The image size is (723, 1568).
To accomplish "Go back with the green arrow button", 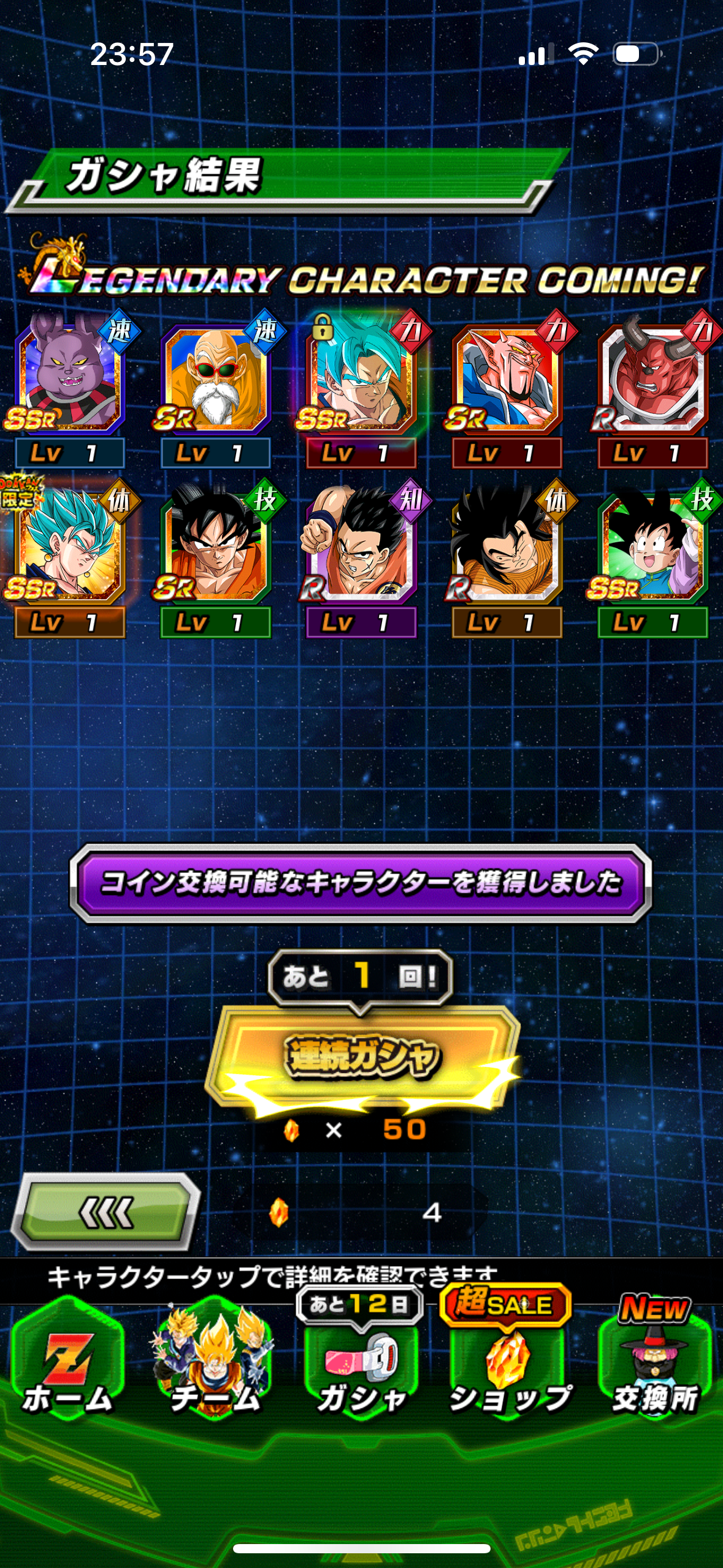I will point(106,1212).
